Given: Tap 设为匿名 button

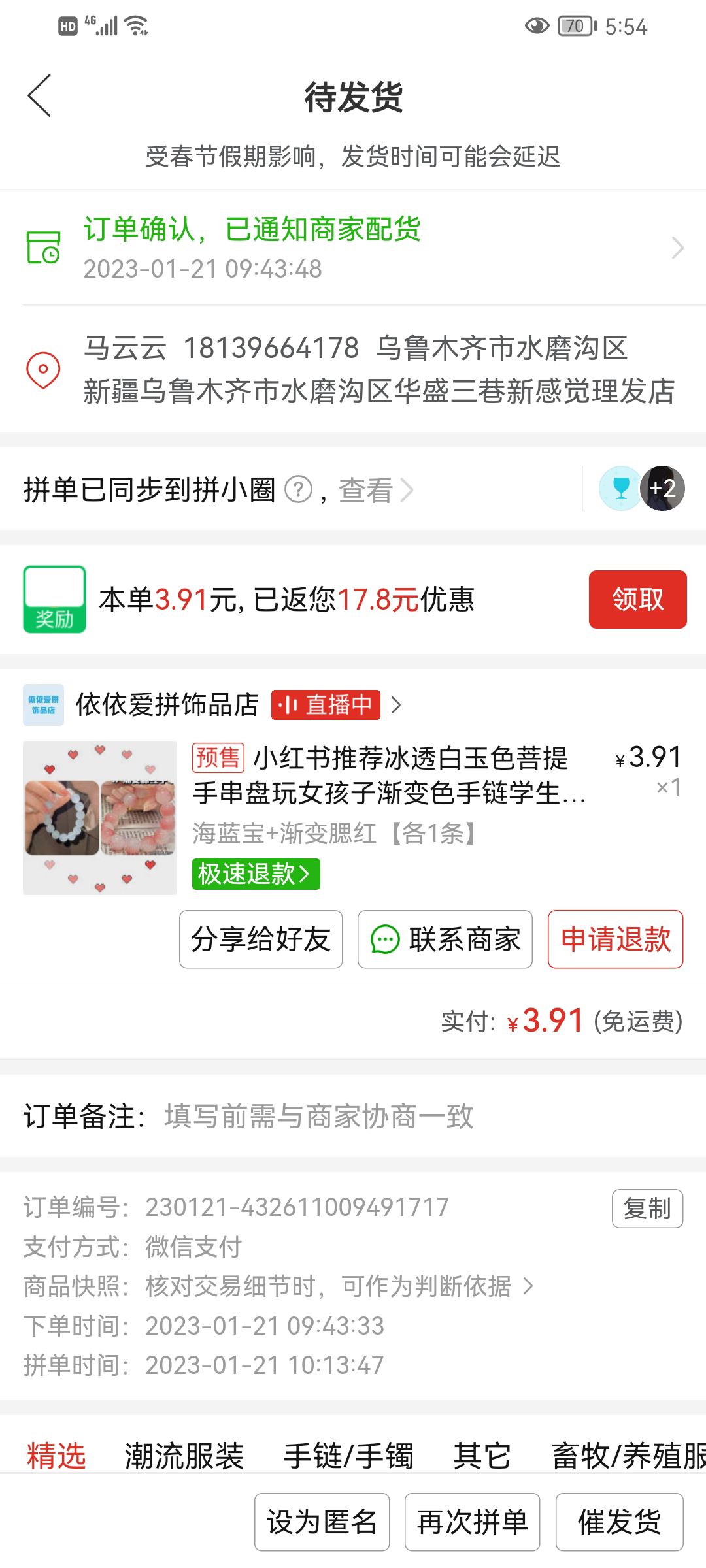Looking at the screenshot, I should point(322,1522).
